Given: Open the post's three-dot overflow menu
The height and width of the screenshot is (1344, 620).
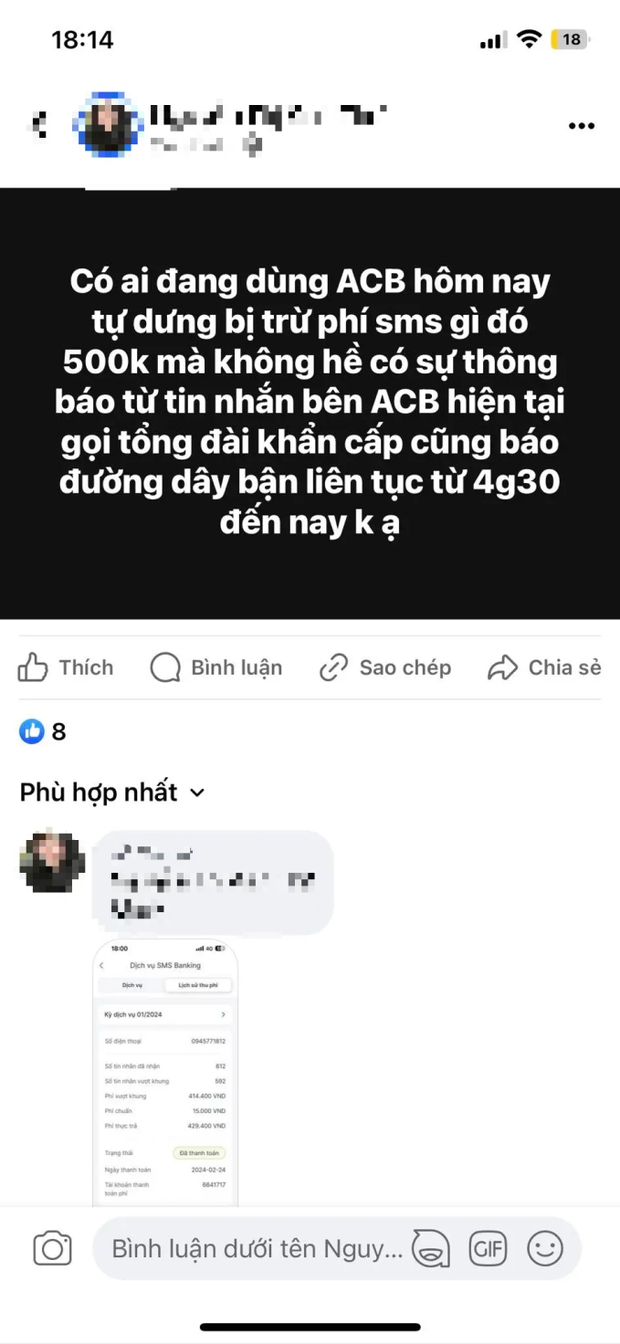Looking at the screenshot, I should pos(581,126).
